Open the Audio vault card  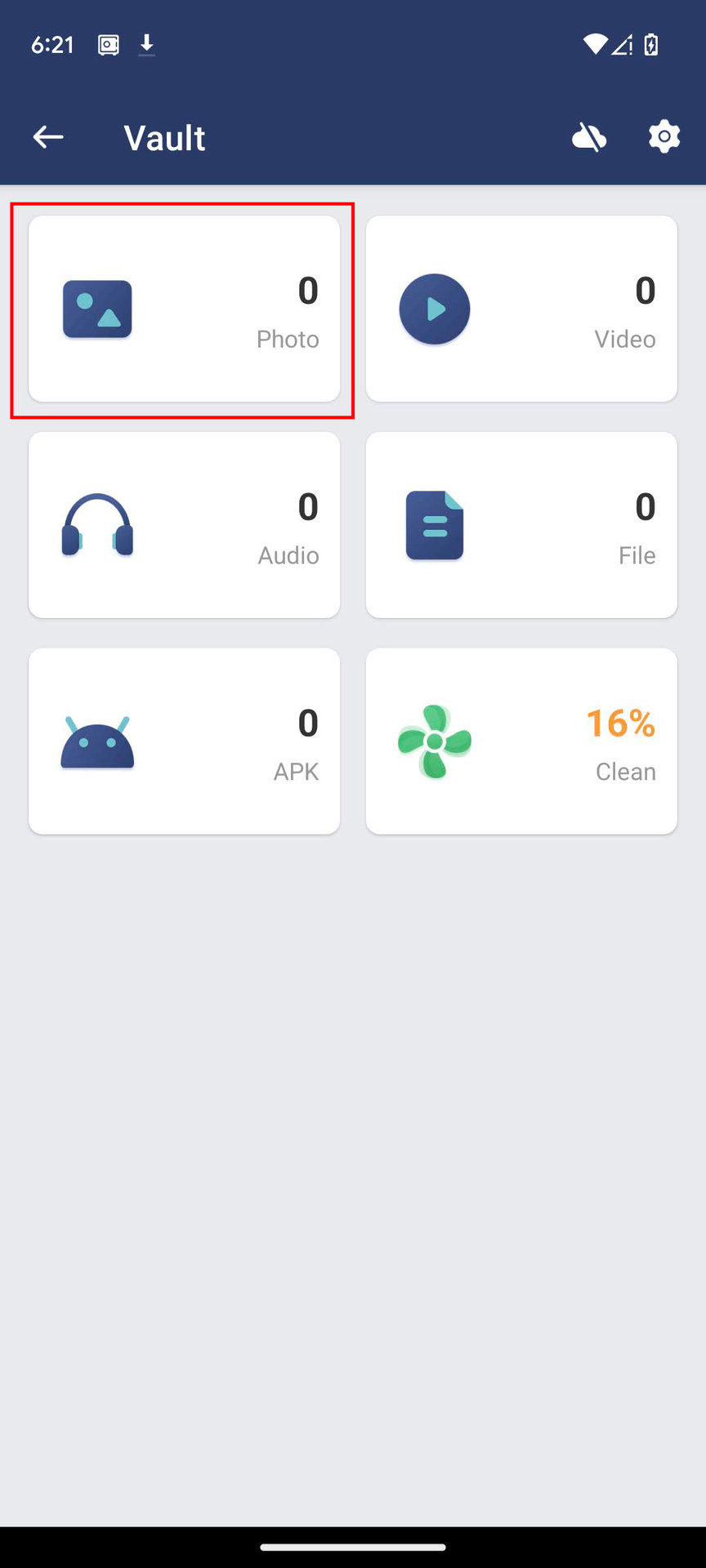pyautogui.click(x=184, y=525)
